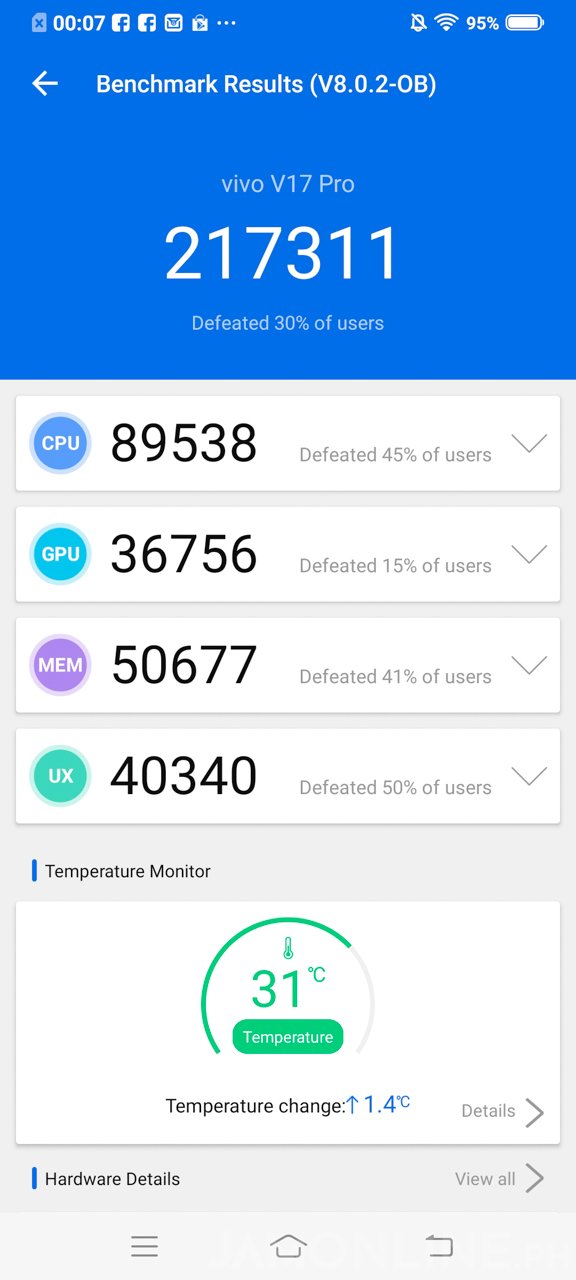Open recent apps from navigation bar
Viewport: 576px width, 1280px height.
pos(145,1246)
